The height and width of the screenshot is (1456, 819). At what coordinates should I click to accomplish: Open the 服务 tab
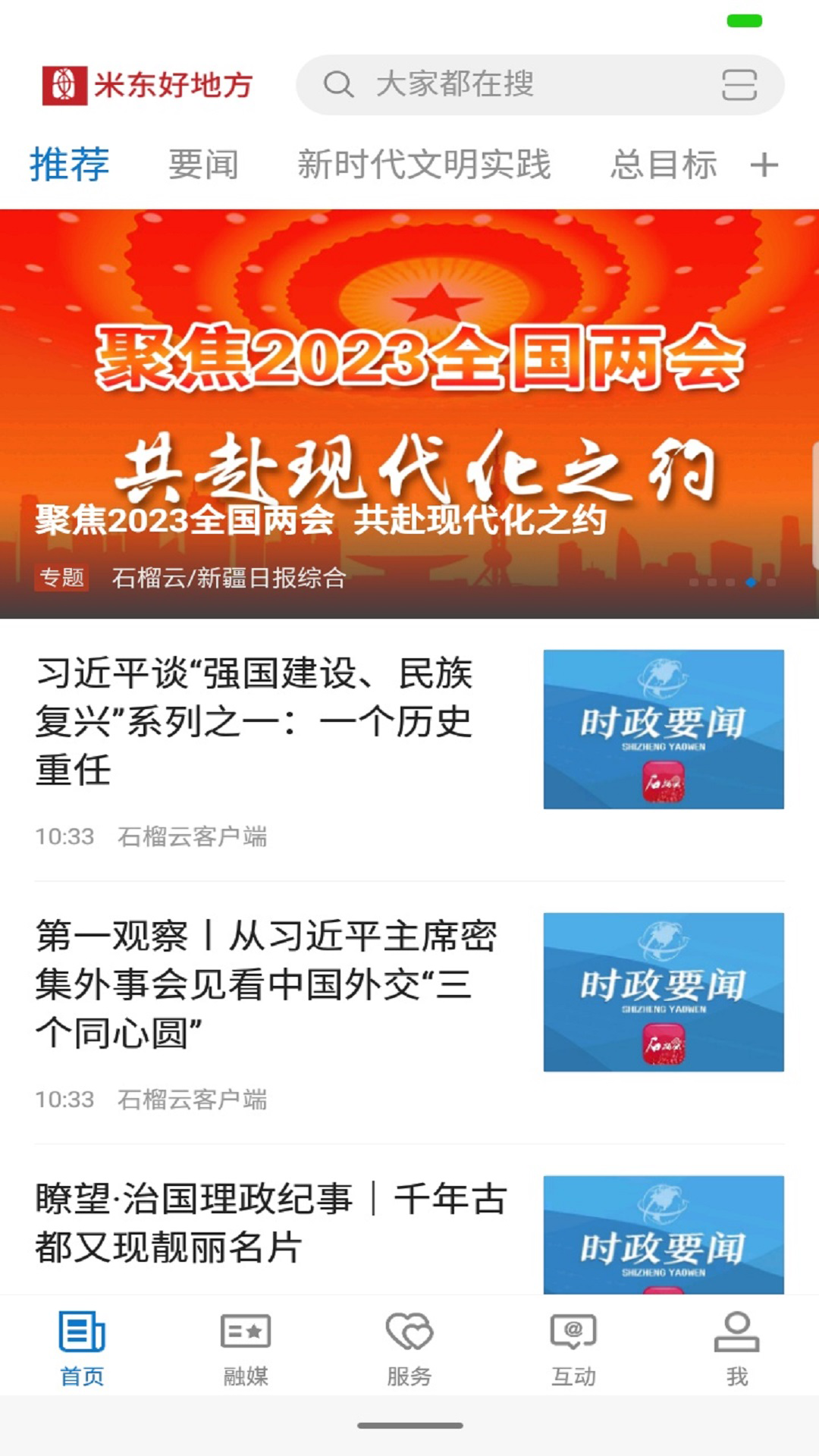[409, 1348]
